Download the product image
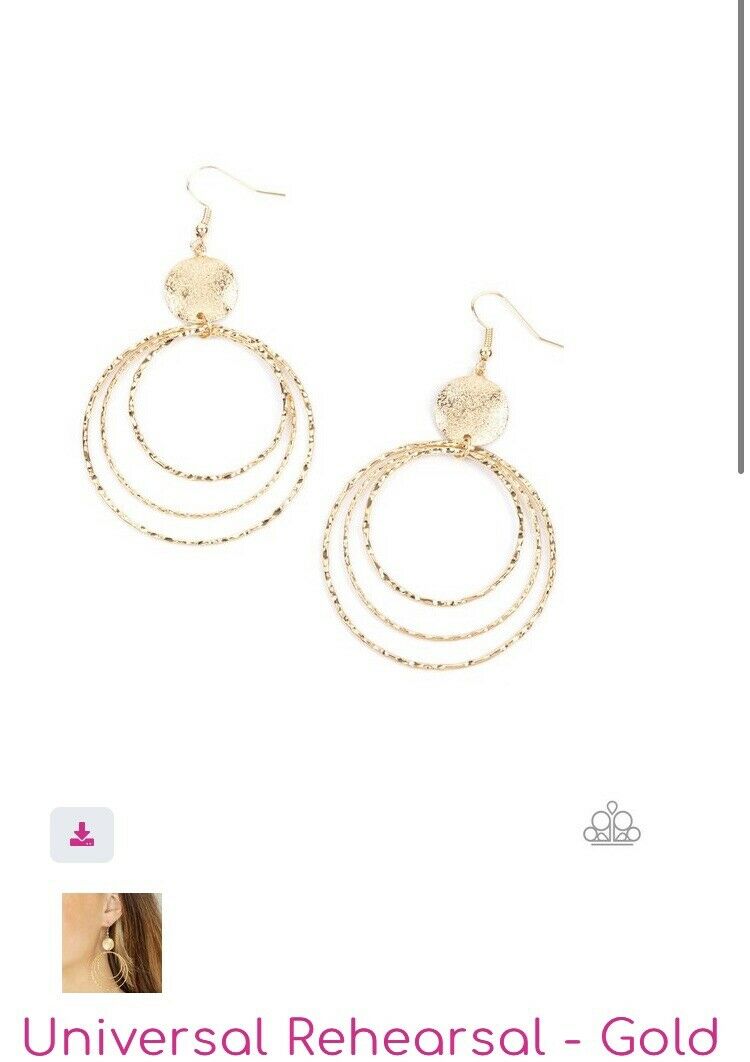750x1062 pixels. [x=82, y=835]
